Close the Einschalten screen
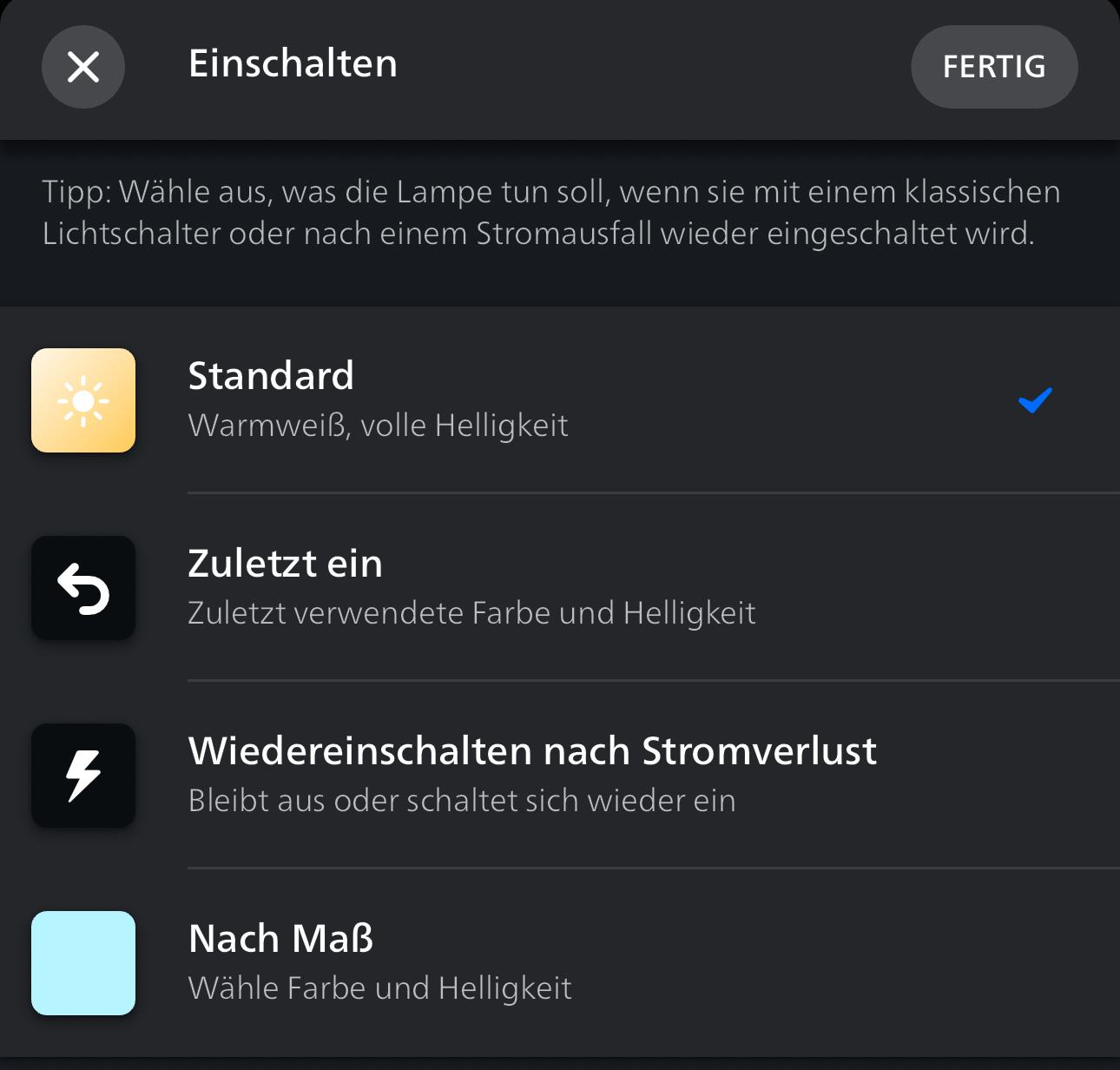This screenshot has width=1120, height=1070. click(83, 67)
